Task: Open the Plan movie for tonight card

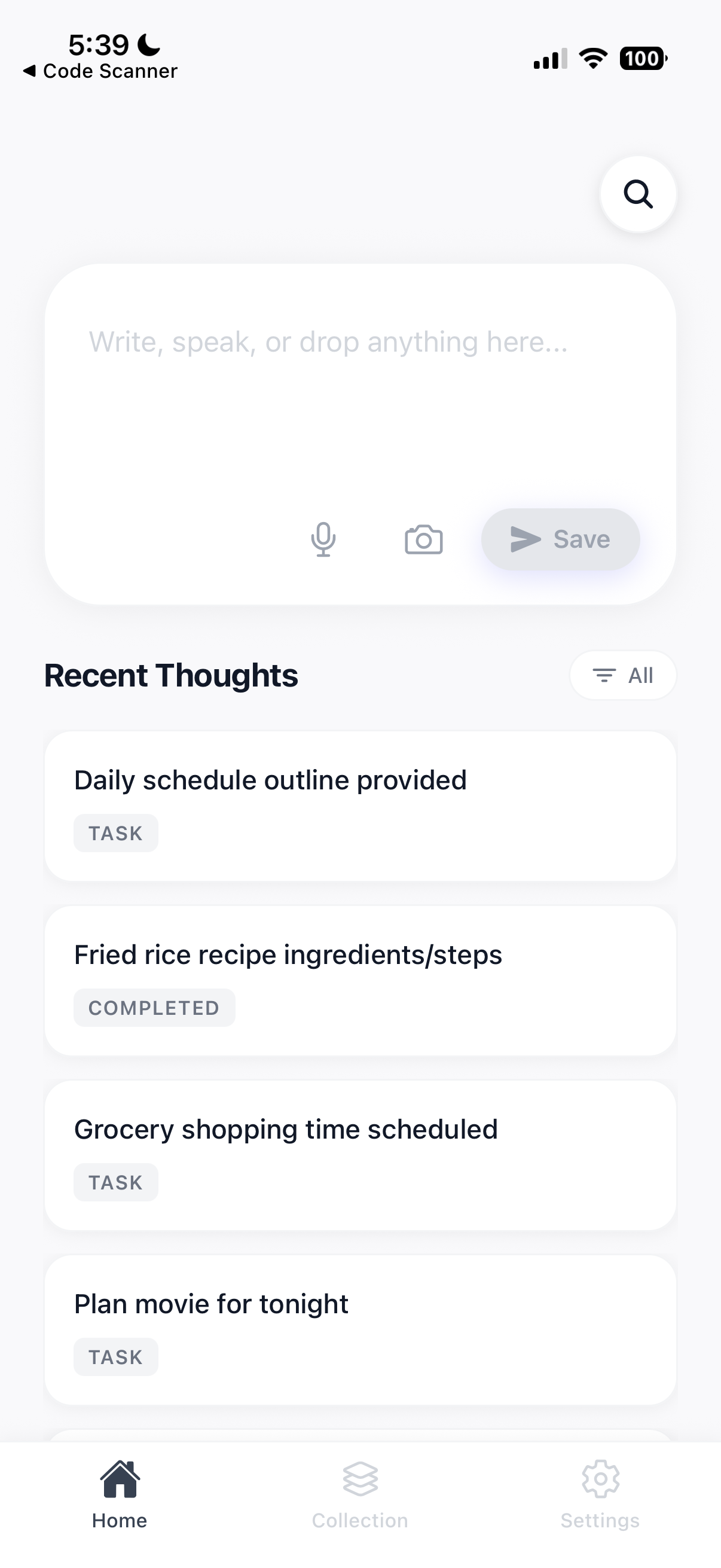Action: coord(360,1330)
